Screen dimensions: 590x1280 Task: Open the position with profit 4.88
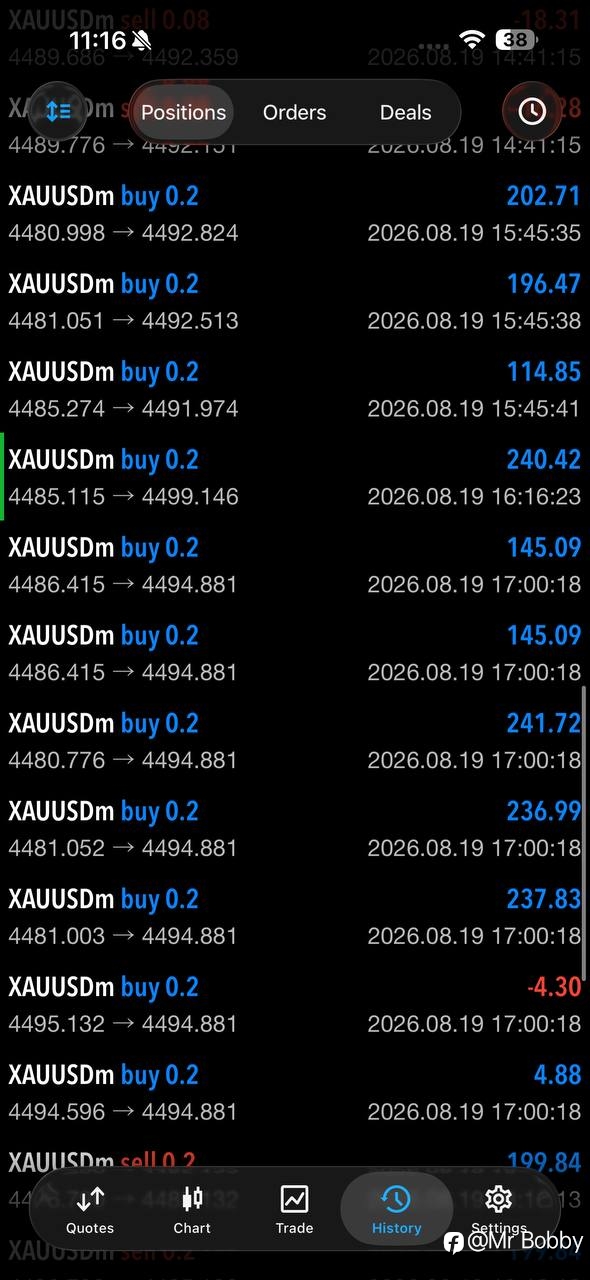click(x=295, y=1093)
